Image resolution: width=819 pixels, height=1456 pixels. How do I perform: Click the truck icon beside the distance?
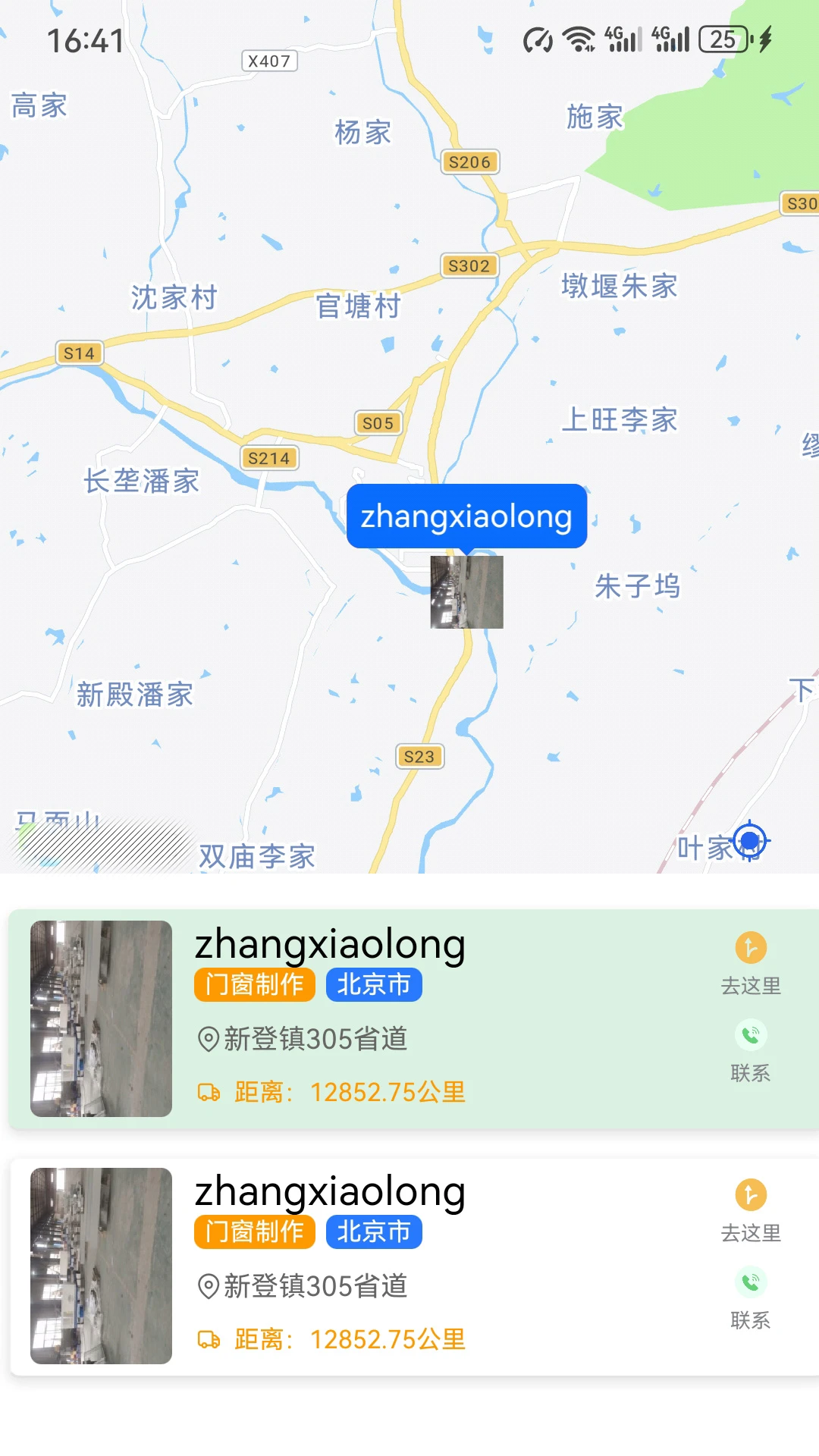click(208, 1092)
